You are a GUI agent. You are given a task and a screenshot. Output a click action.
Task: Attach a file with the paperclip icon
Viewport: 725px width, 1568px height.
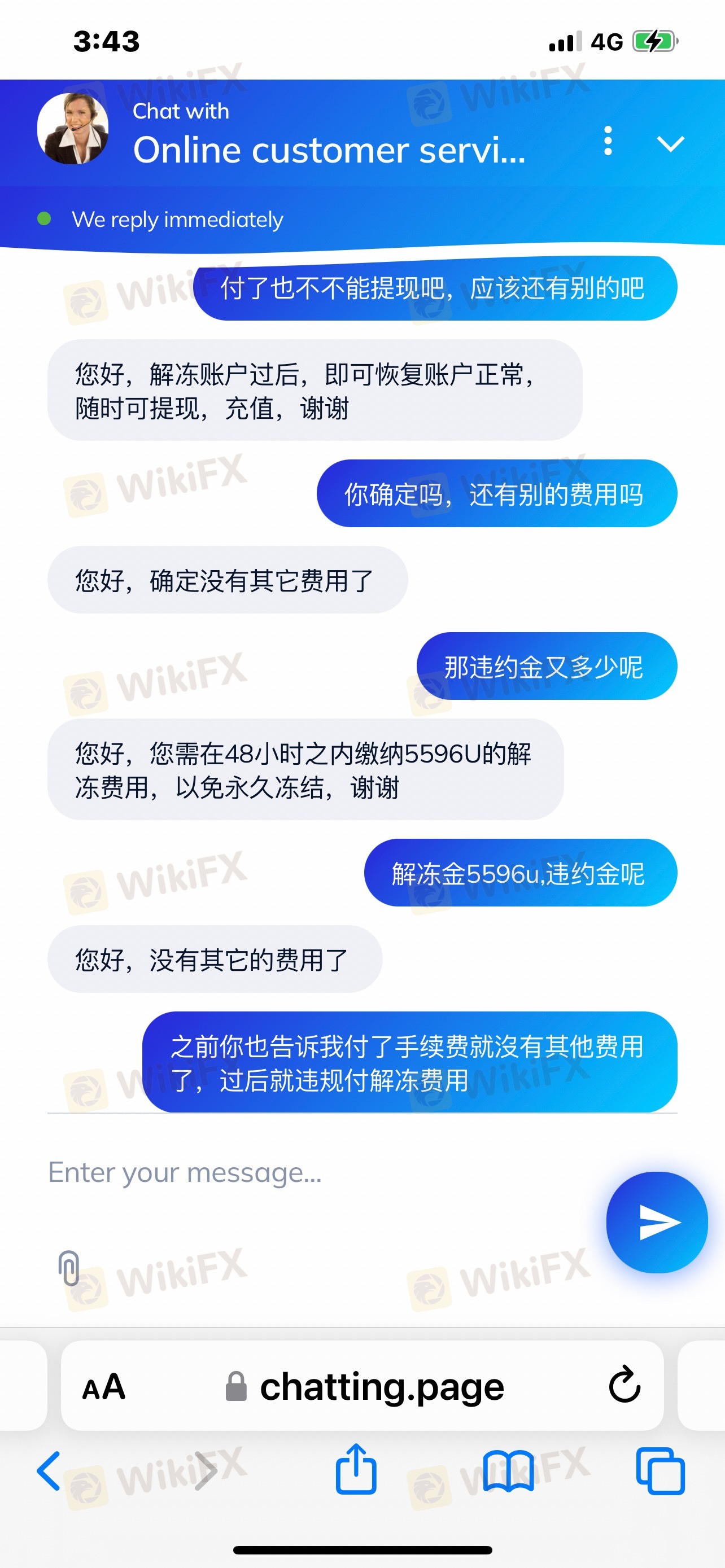(69, 1267)
